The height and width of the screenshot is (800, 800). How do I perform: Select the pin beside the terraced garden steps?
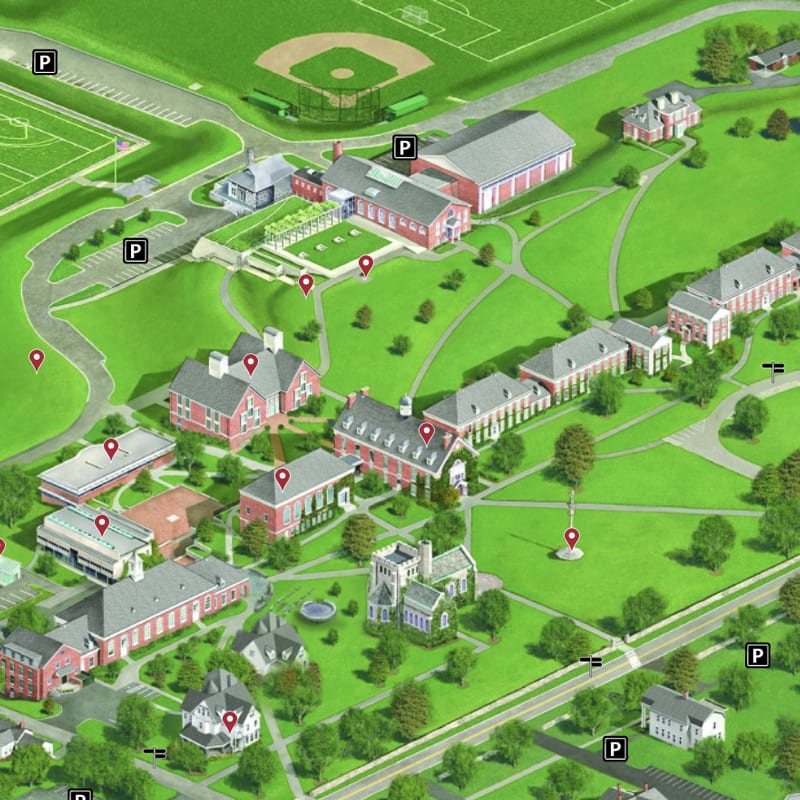tap(306, 283)
